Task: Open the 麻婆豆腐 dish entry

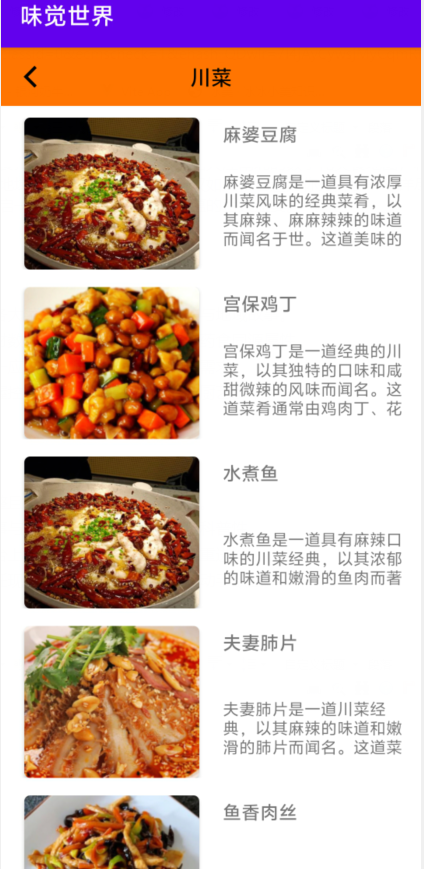Action: tap(213, 193)
